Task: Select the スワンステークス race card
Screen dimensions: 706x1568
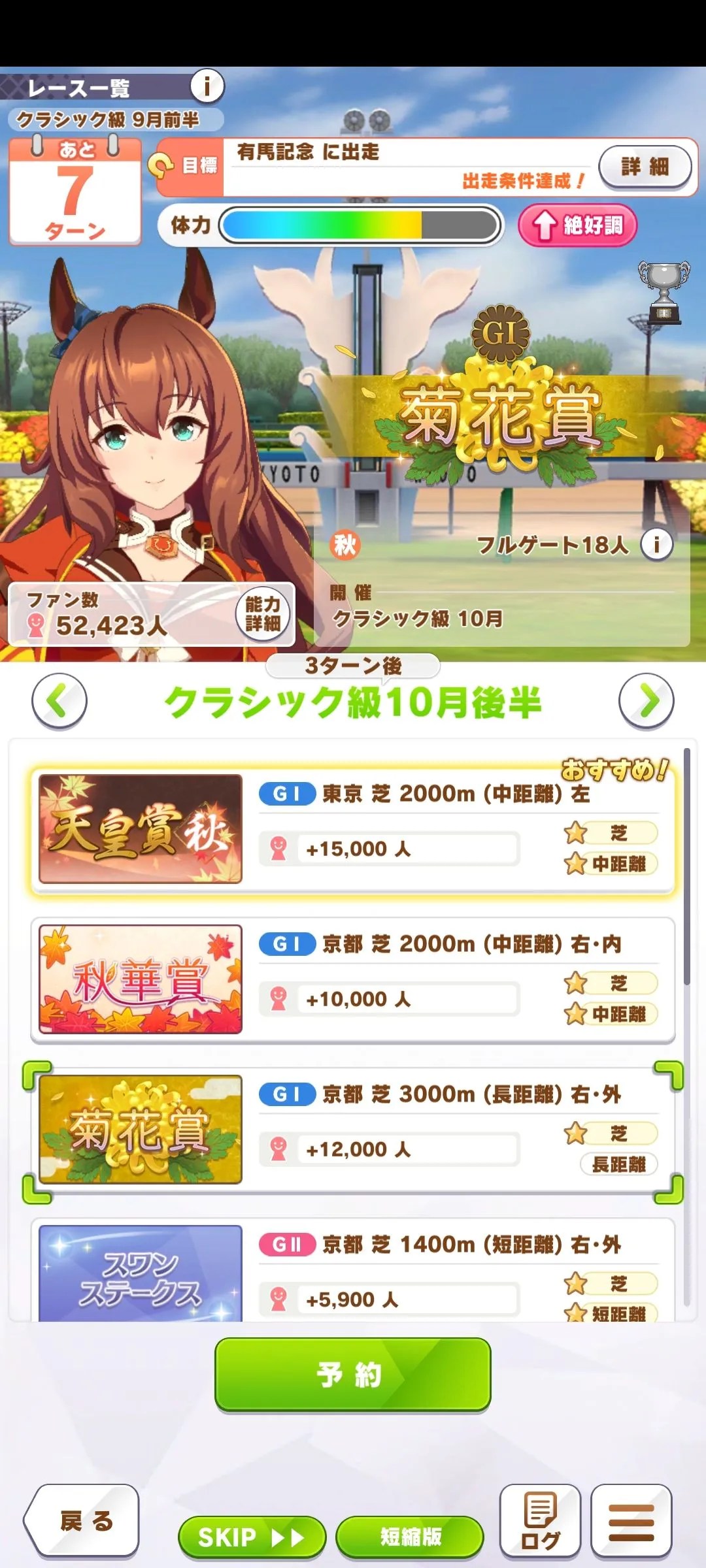Action: coord(353,1271)
